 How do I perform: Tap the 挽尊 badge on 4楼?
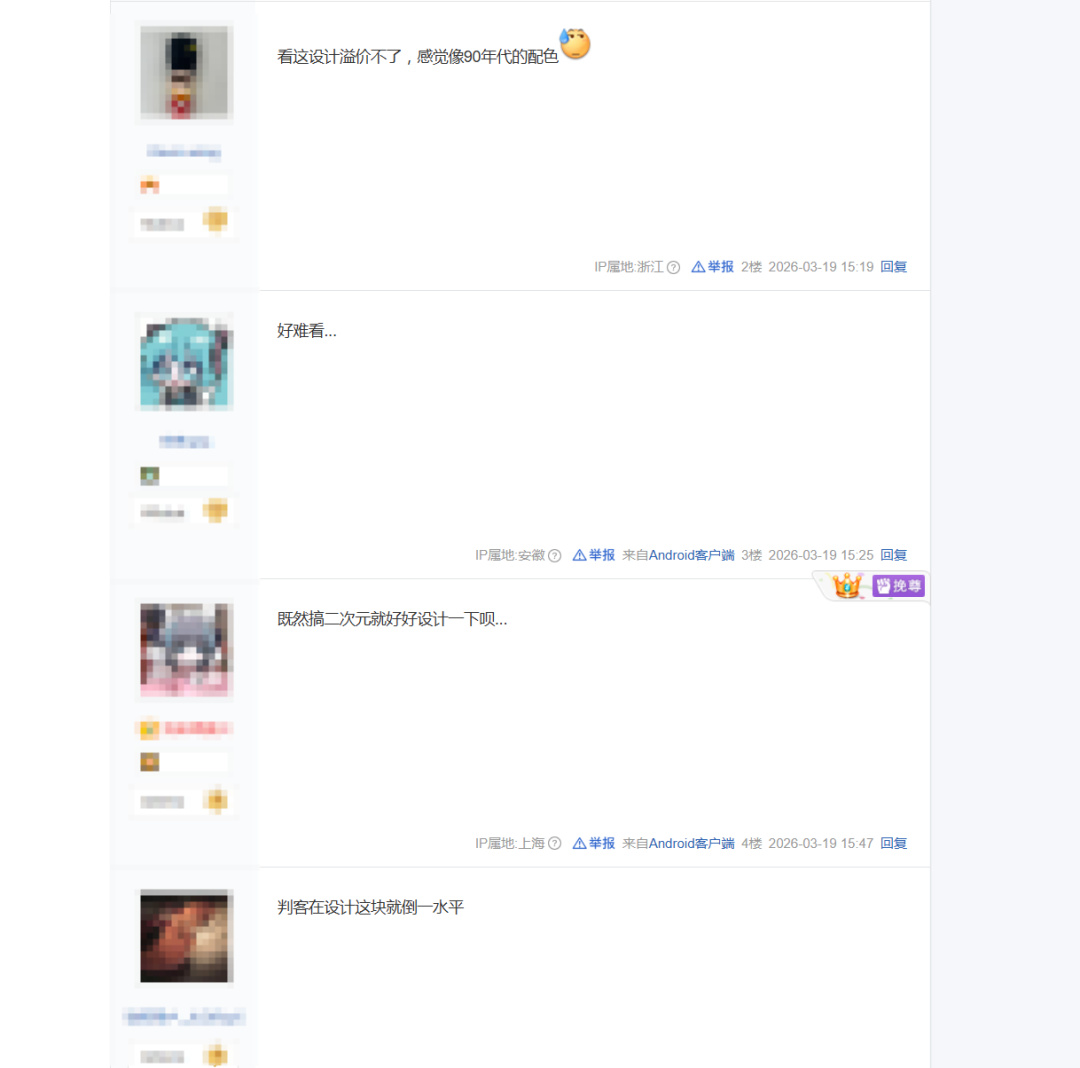898,586
